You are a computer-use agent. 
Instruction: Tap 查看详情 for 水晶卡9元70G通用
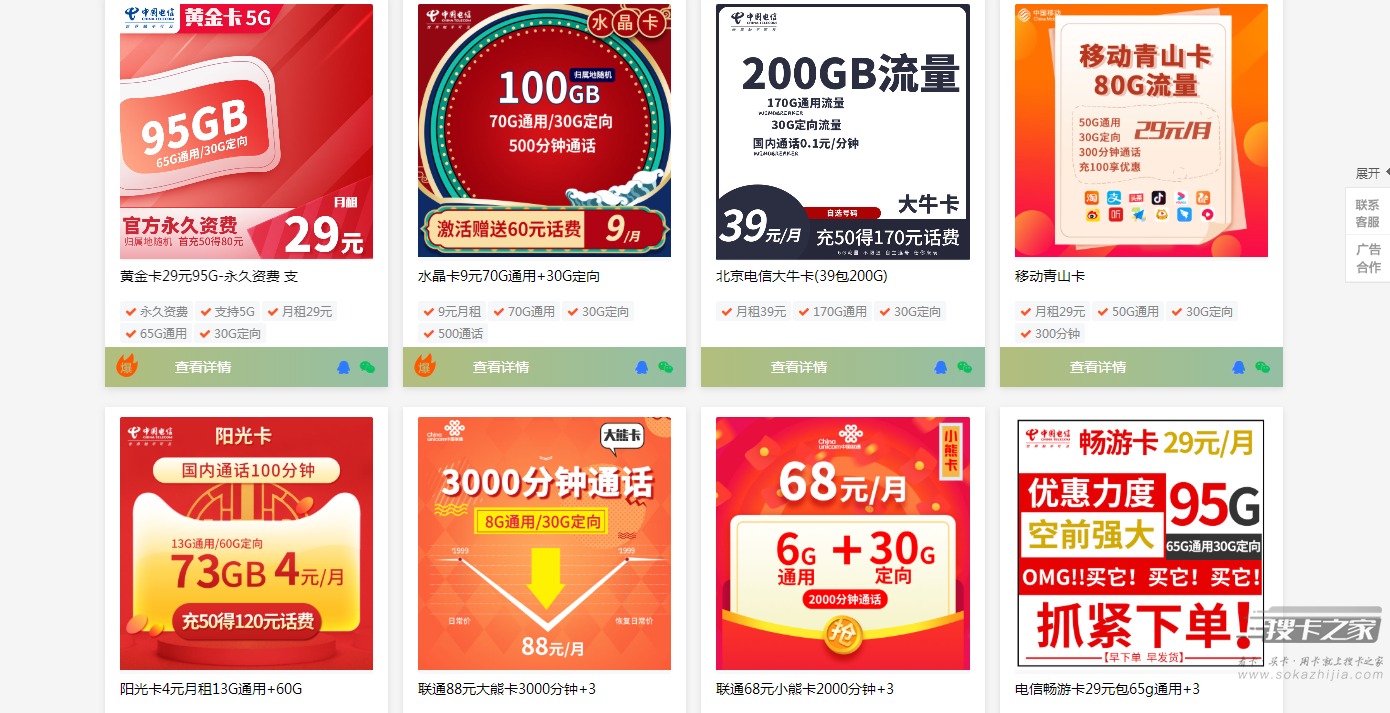click(x=501, y=367)
